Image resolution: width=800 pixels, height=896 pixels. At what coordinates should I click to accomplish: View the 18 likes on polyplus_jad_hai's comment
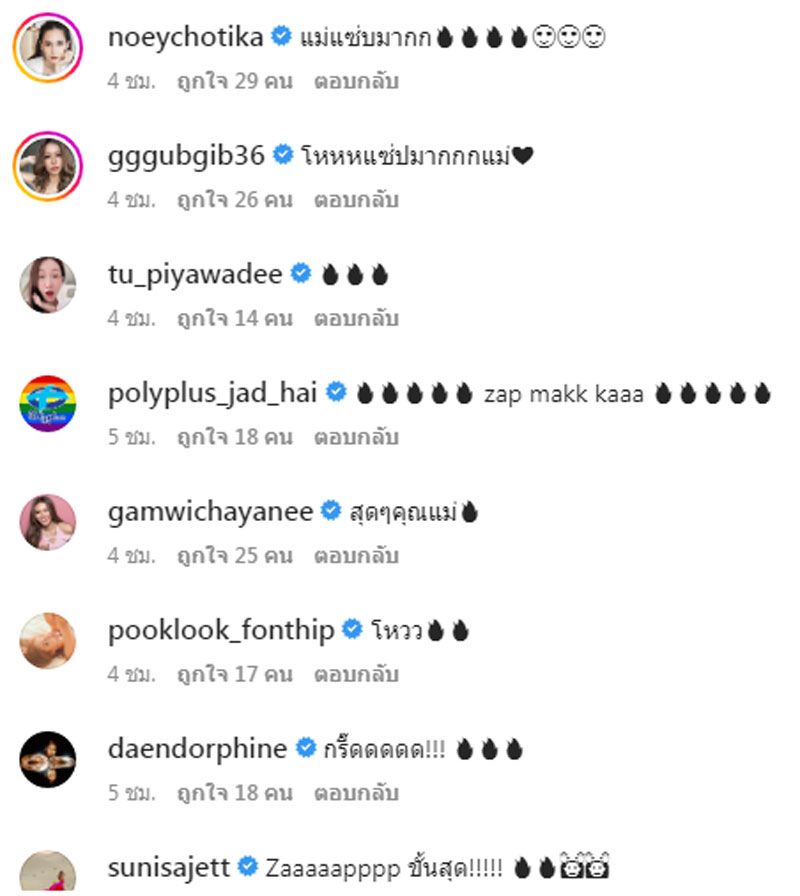234,437
